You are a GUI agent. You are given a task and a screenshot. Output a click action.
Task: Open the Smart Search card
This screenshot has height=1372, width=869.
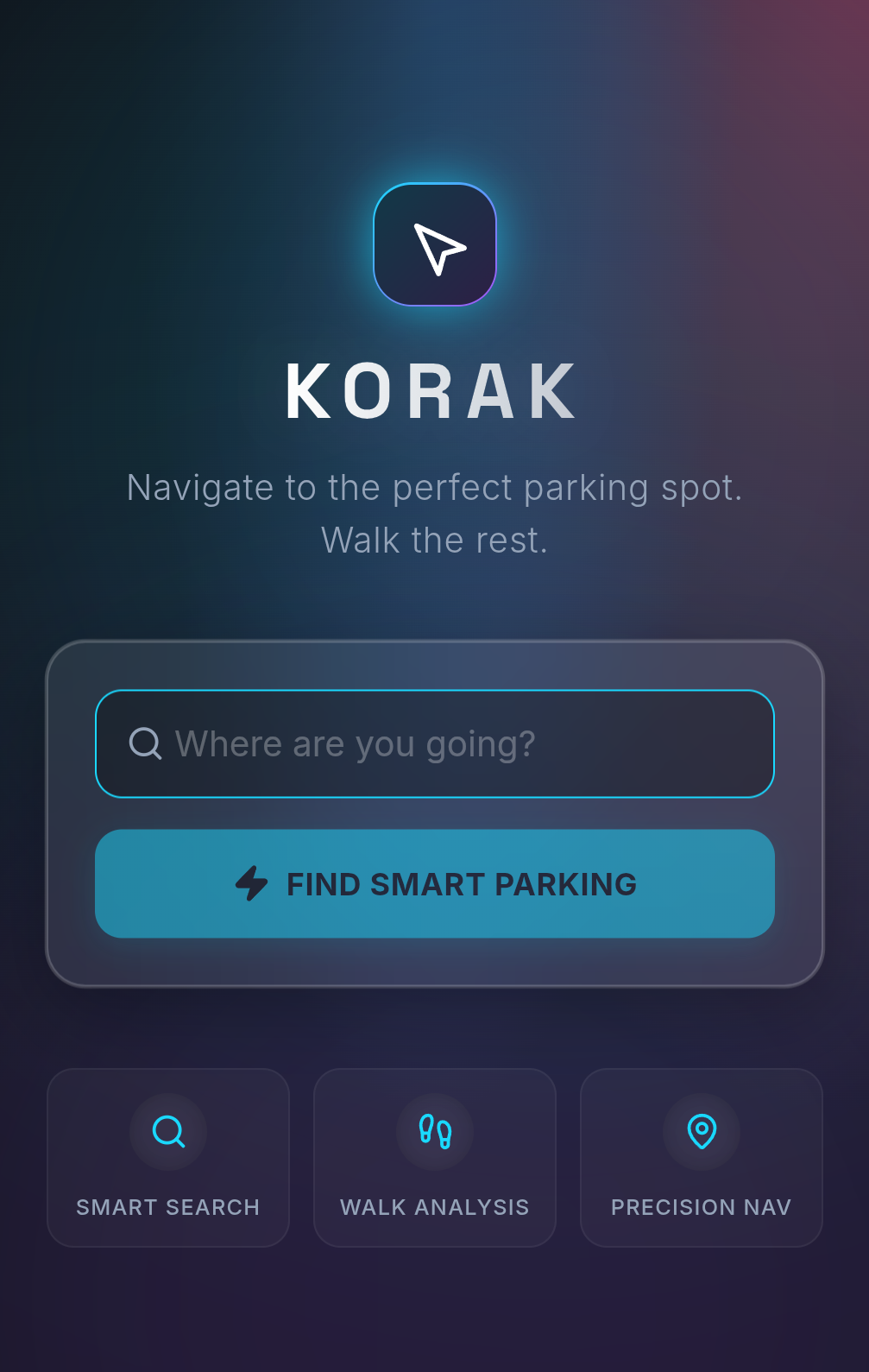(168, 1158)
